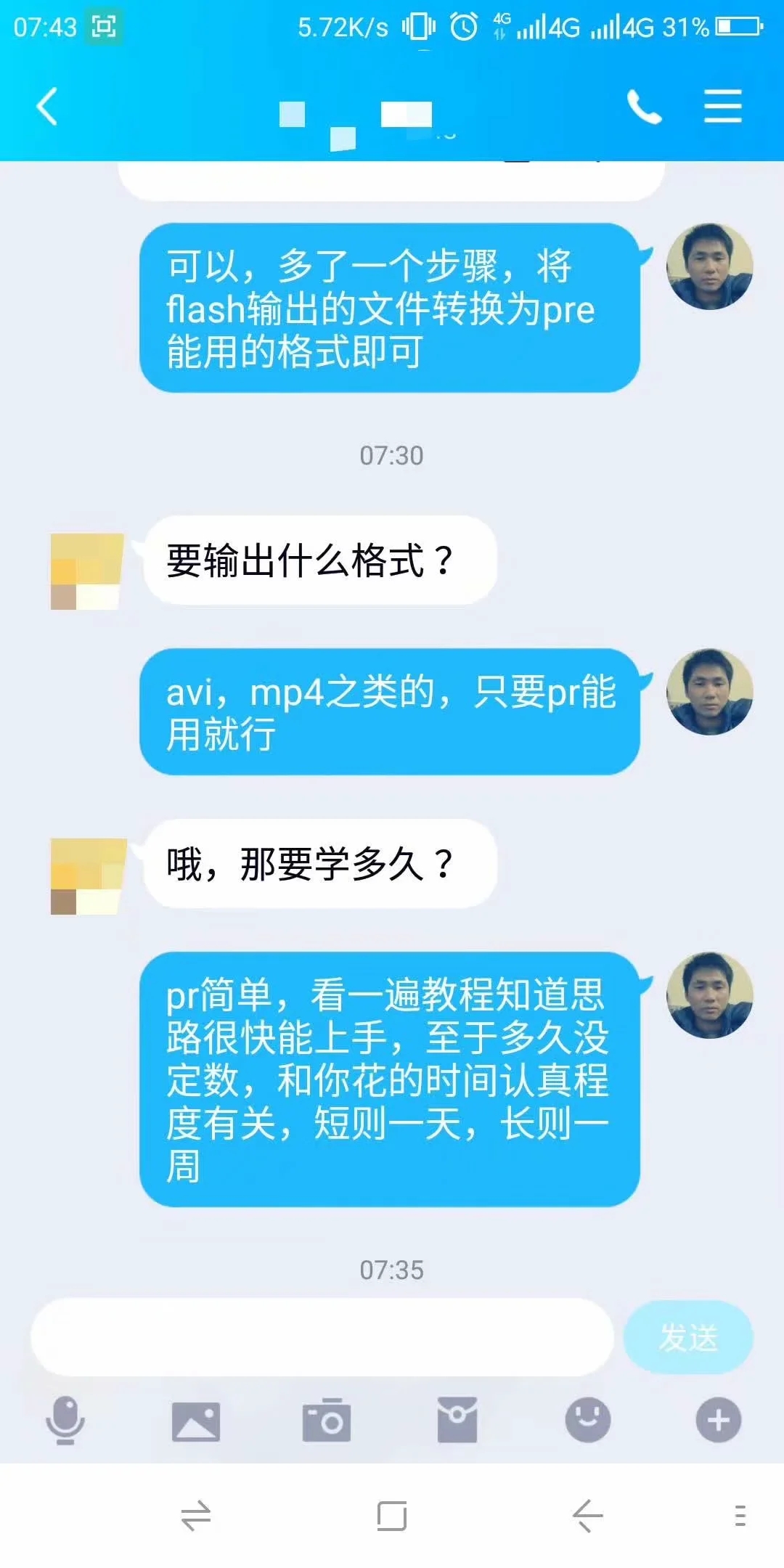The height and width of the screenshot is (1568, 784).
Task: Open the contact's avatar beside 要输出什么格式？
Action: (86, 571)
